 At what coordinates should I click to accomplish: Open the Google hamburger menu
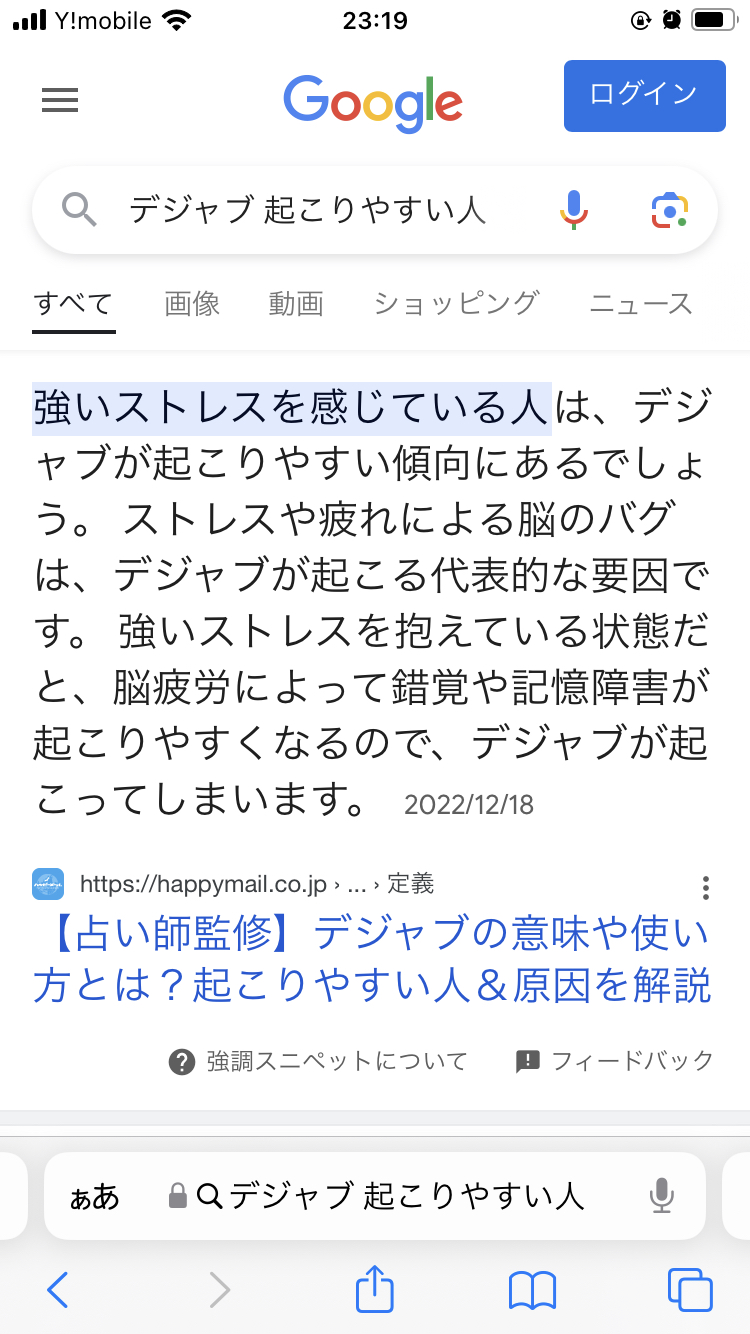pyautogui.click(x=60, y=100)
